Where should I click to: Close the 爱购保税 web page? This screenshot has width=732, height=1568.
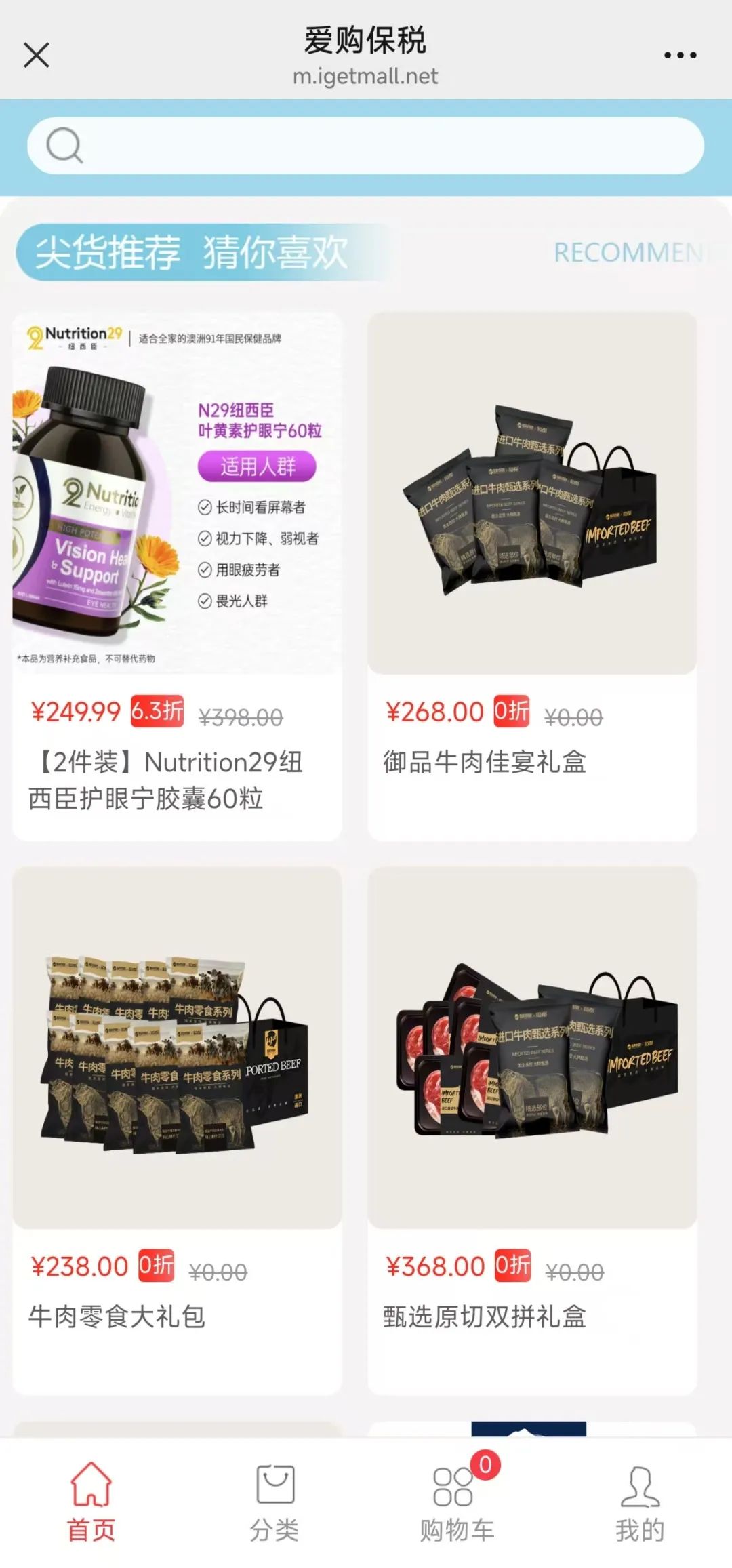pyautogui.click(x=37, y=55)
